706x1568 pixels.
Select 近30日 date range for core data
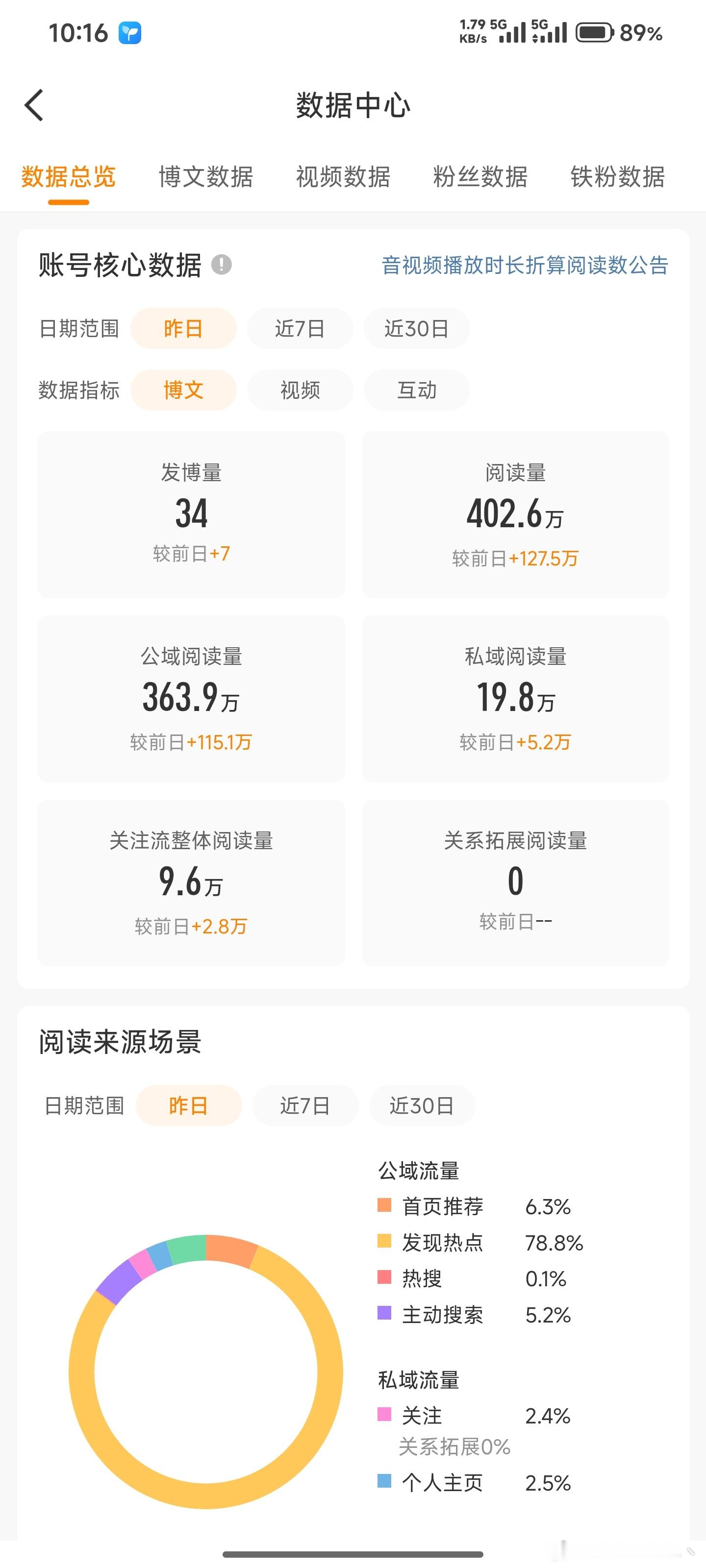[417, 328]
